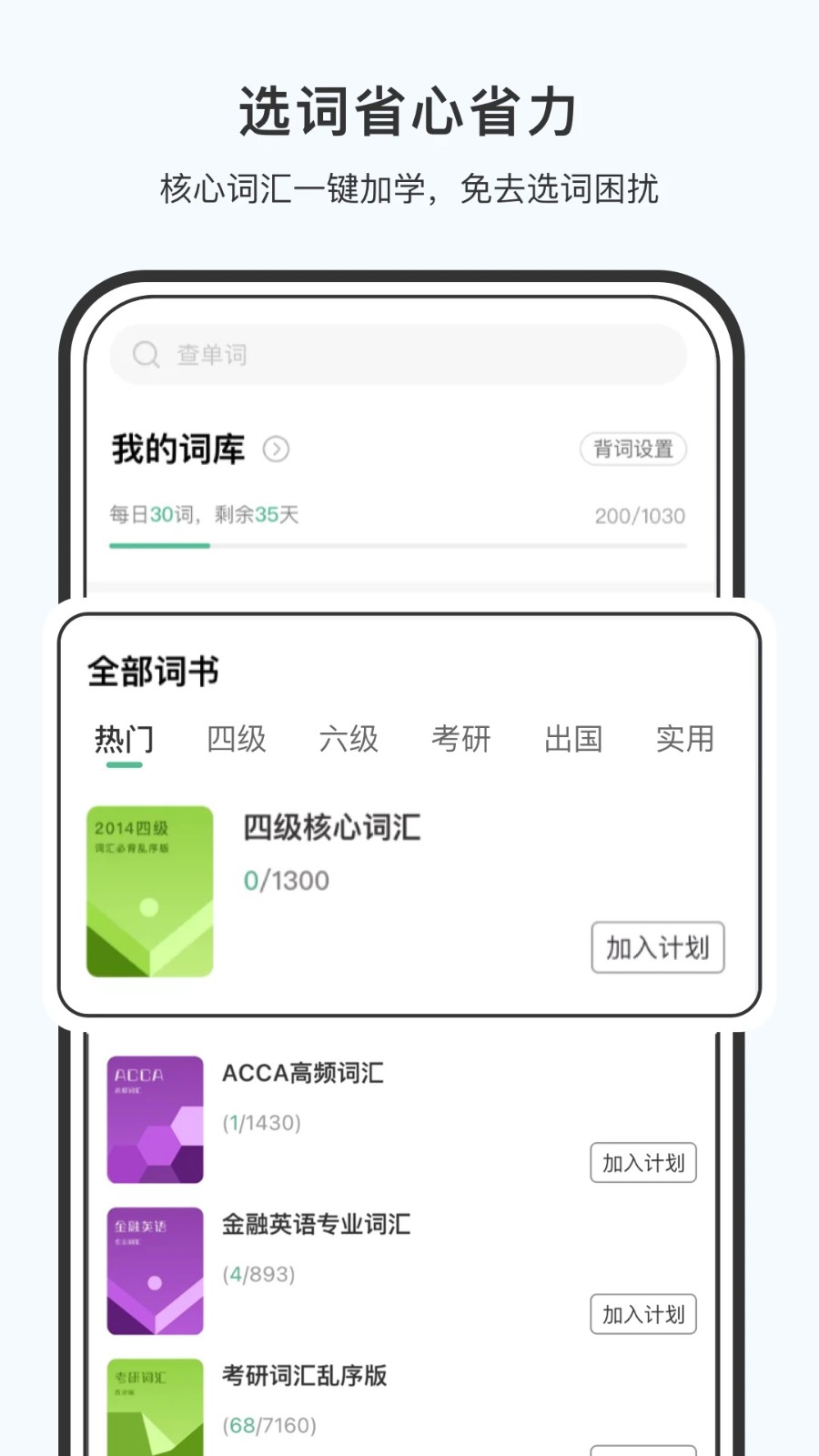The image size is (819, 1456).
Task: Click the 0/1300 progress count link
Action: [x=286, y=879]
